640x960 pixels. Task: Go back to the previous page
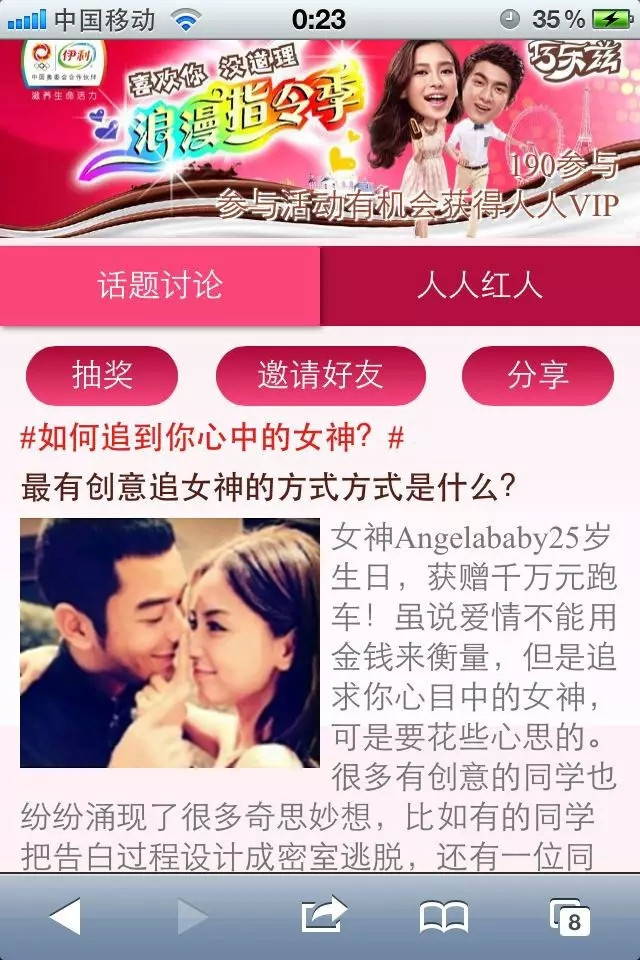tap(66, 915)
